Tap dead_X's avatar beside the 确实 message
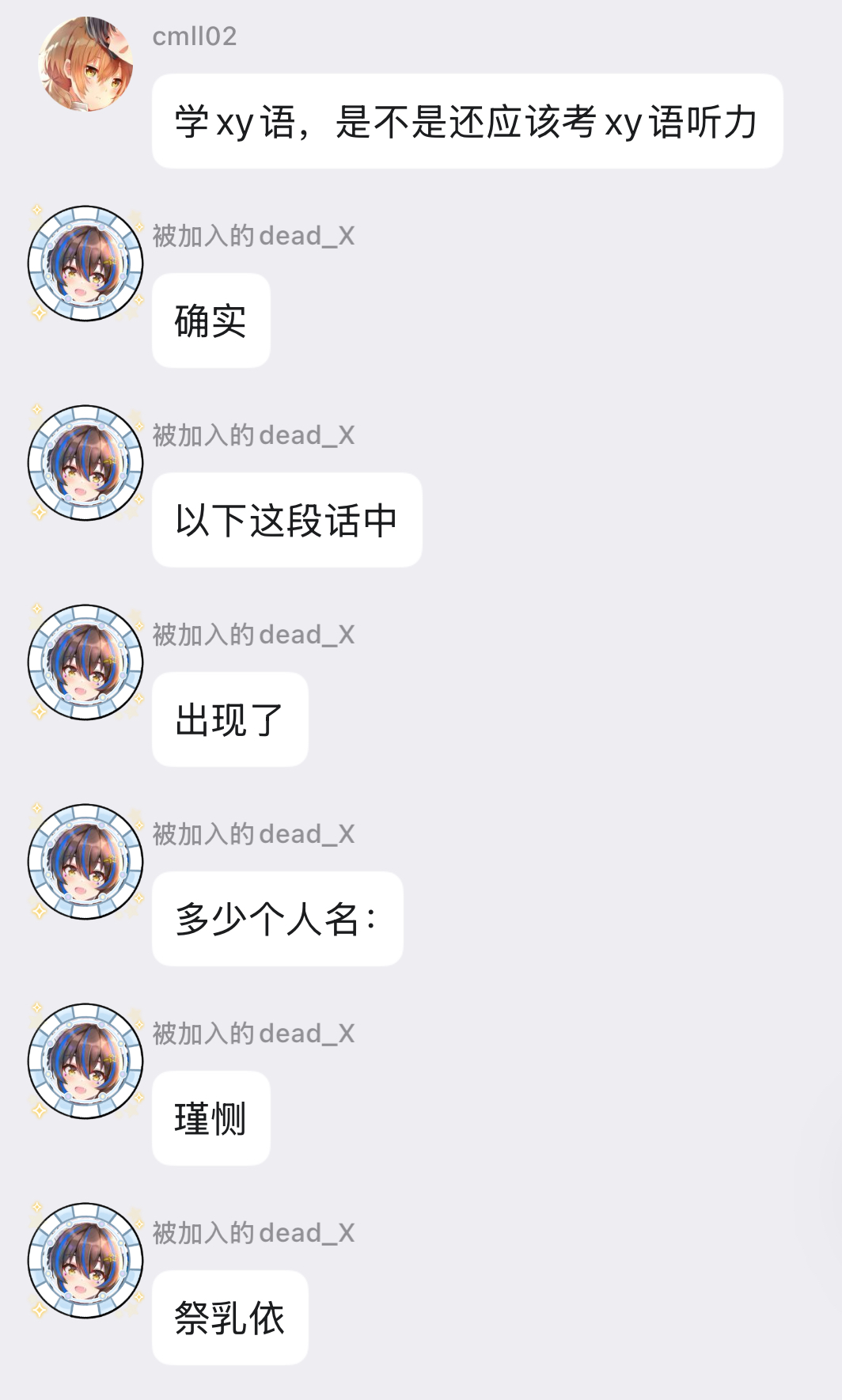Viewport: 842px width, 1400px height. 85,264
